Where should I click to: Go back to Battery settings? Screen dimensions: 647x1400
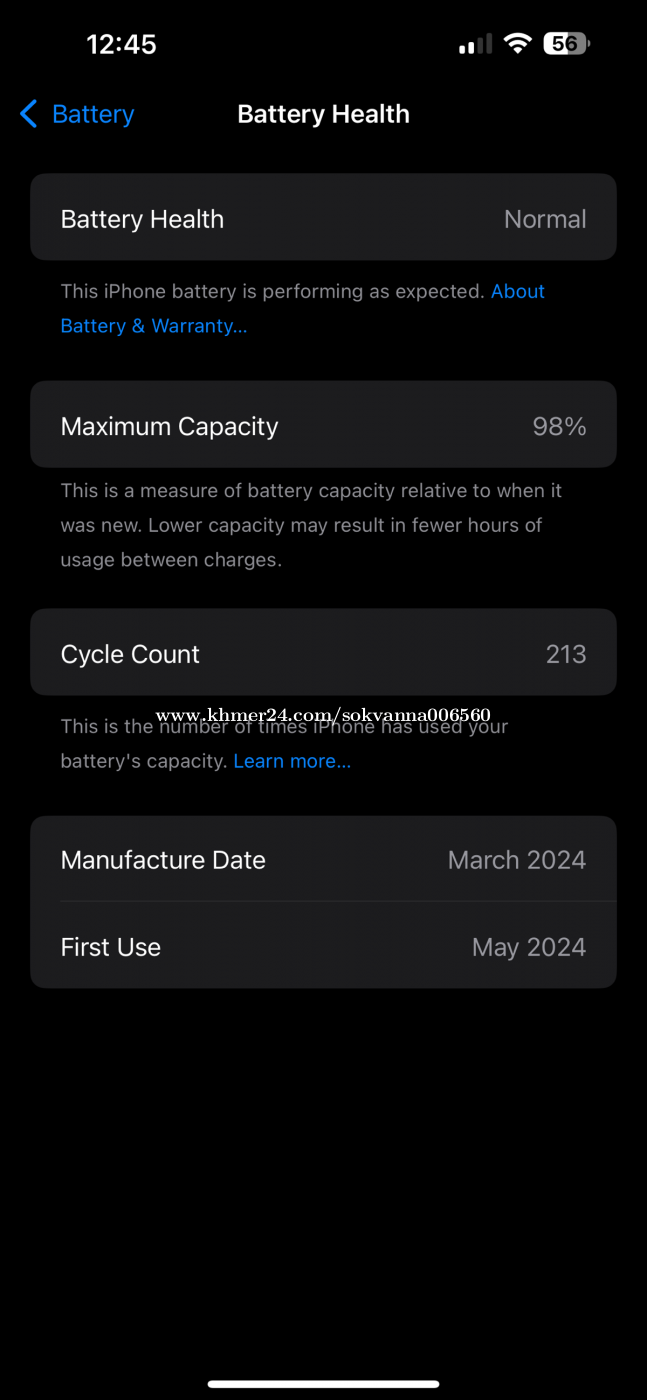(x=77, y=115)
